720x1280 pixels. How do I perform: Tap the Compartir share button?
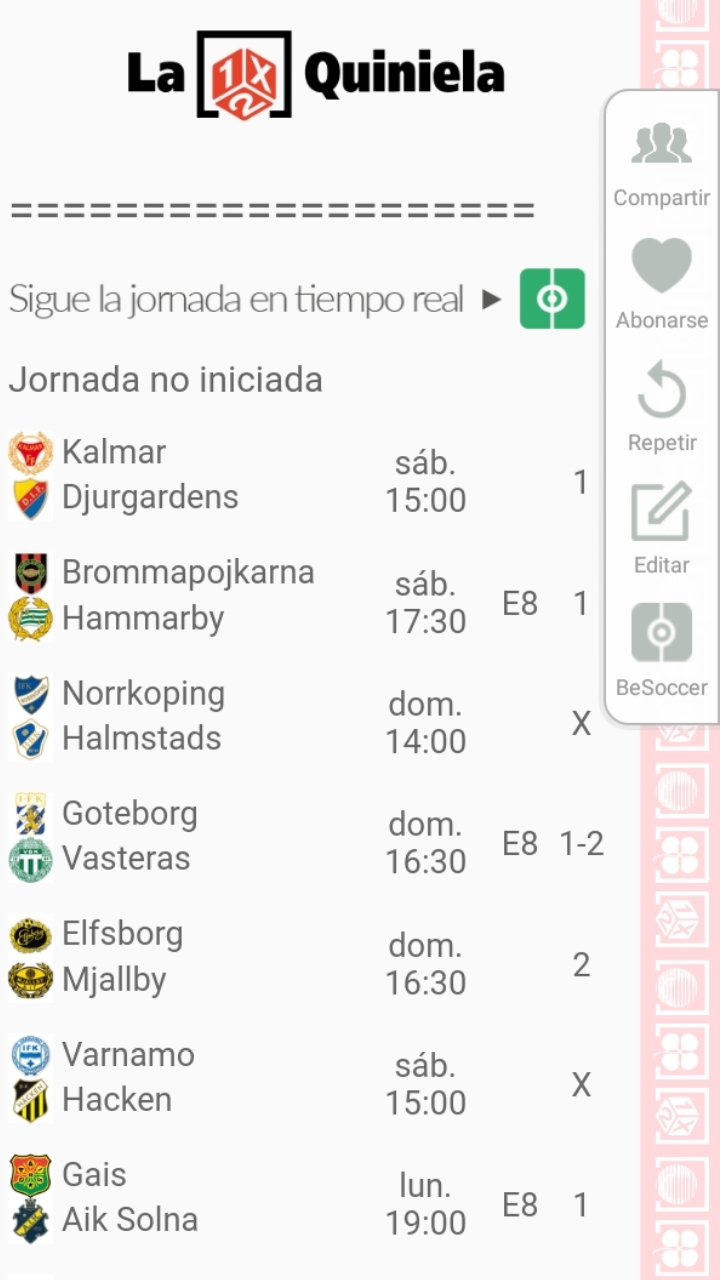coord(661,163)
